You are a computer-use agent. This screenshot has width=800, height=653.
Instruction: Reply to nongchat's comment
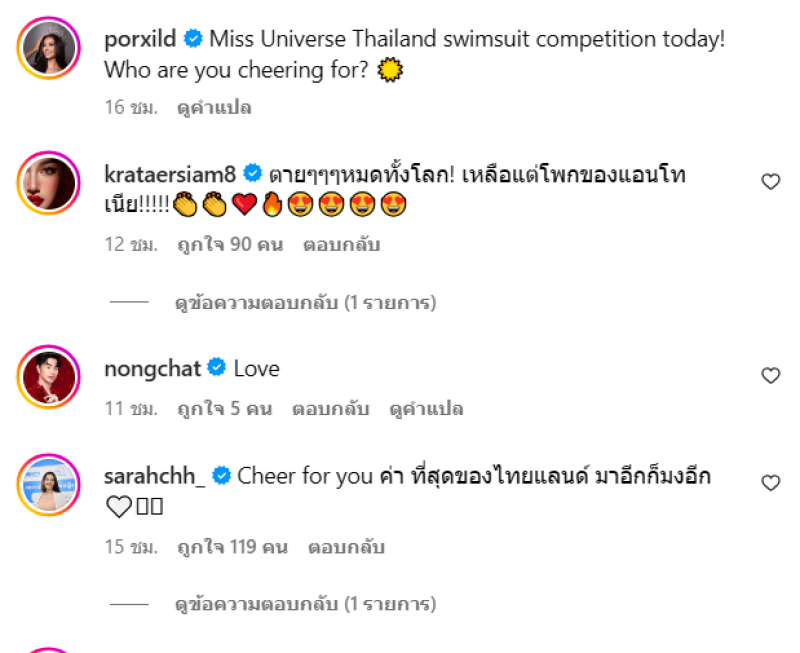[x=331, y=409]
